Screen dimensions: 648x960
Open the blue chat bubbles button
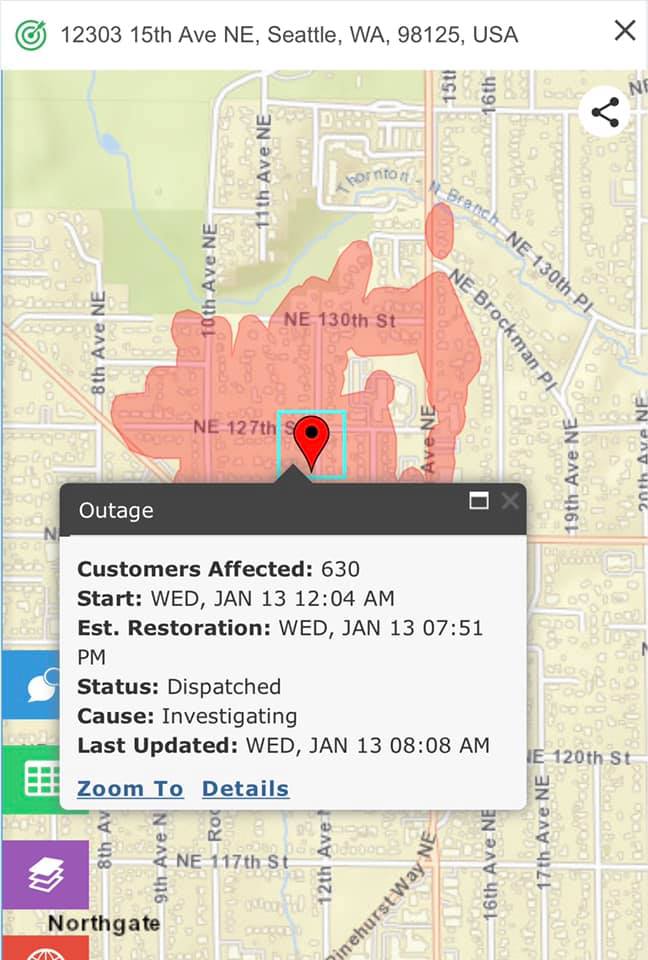point(30,685)
